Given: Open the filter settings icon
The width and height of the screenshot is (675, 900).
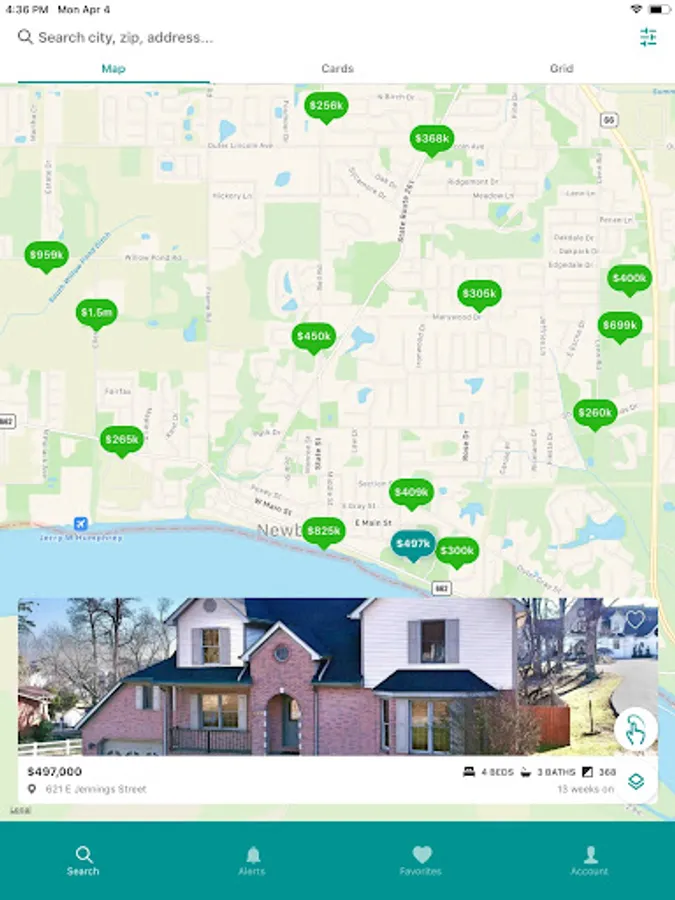Looking at the screenshot, I should (x=648, y=37).
